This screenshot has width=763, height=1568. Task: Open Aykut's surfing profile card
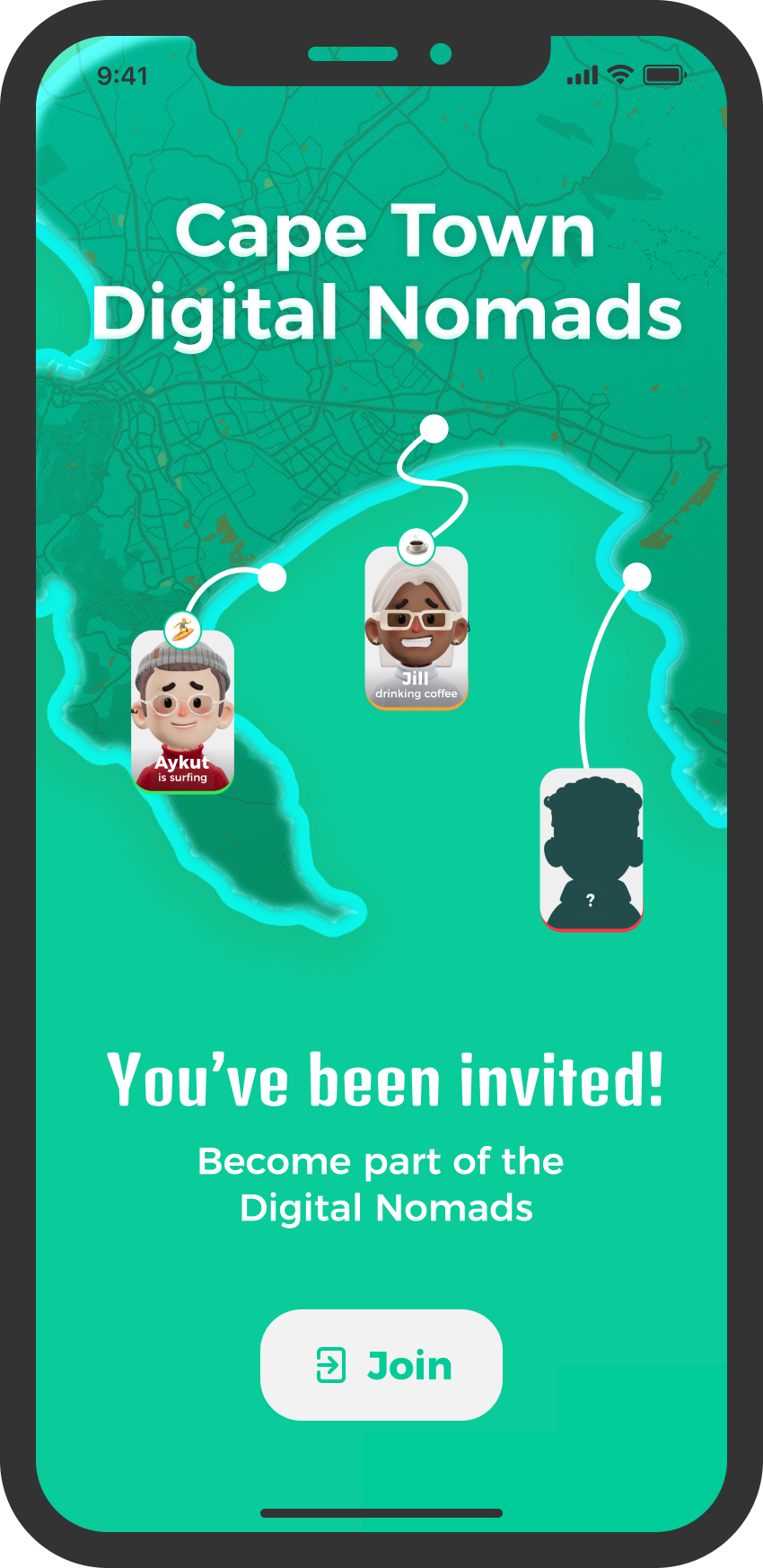pos(182,711)
